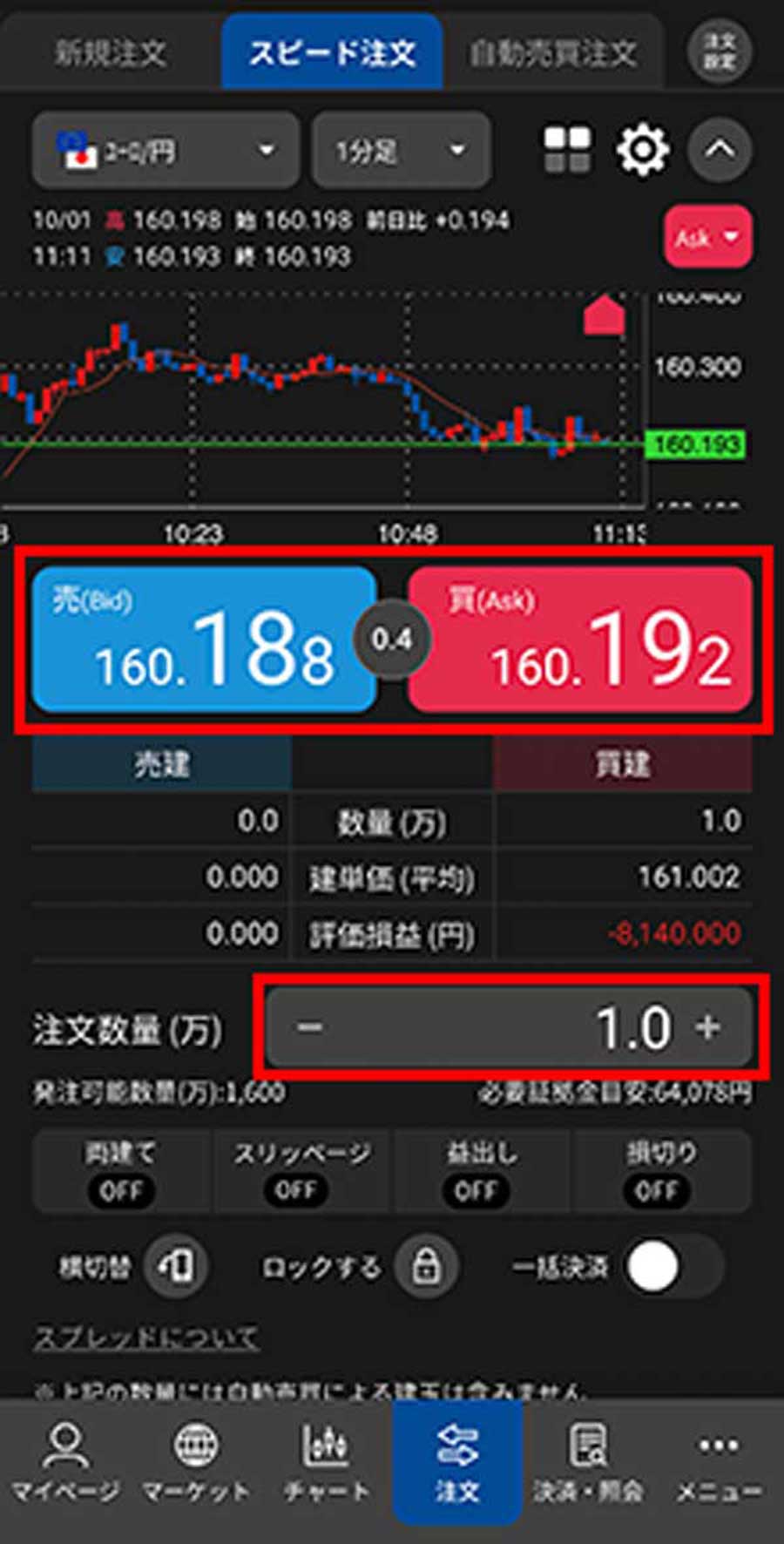Tap the grid layout icon
This screenshot has height=1544, width=784.
567,150
